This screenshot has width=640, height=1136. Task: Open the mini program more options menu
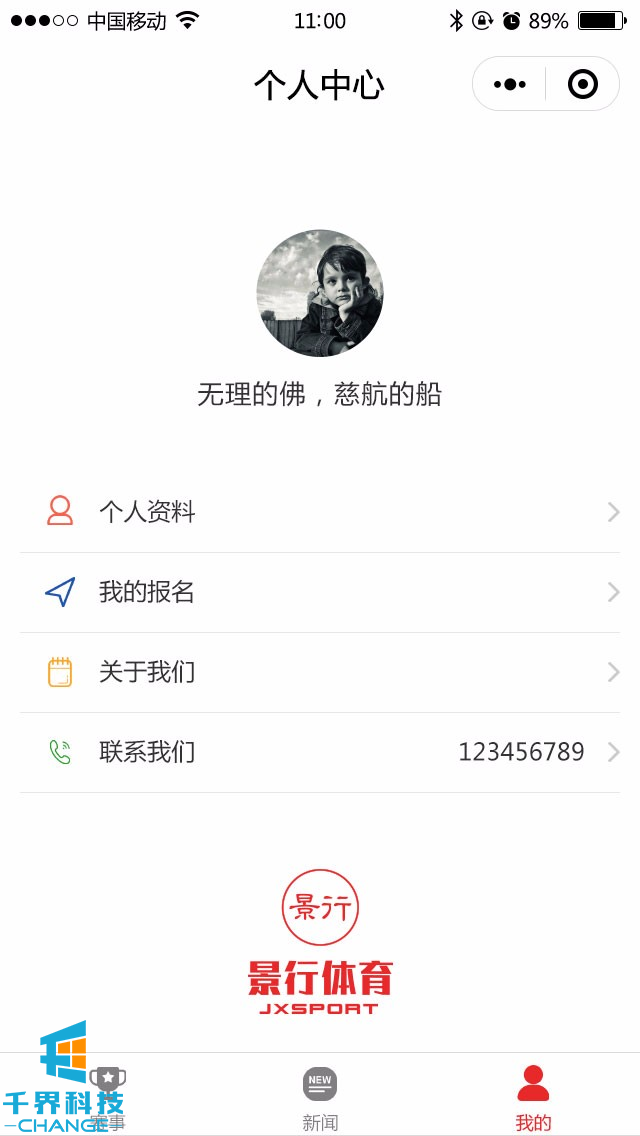tap(510, 84)
